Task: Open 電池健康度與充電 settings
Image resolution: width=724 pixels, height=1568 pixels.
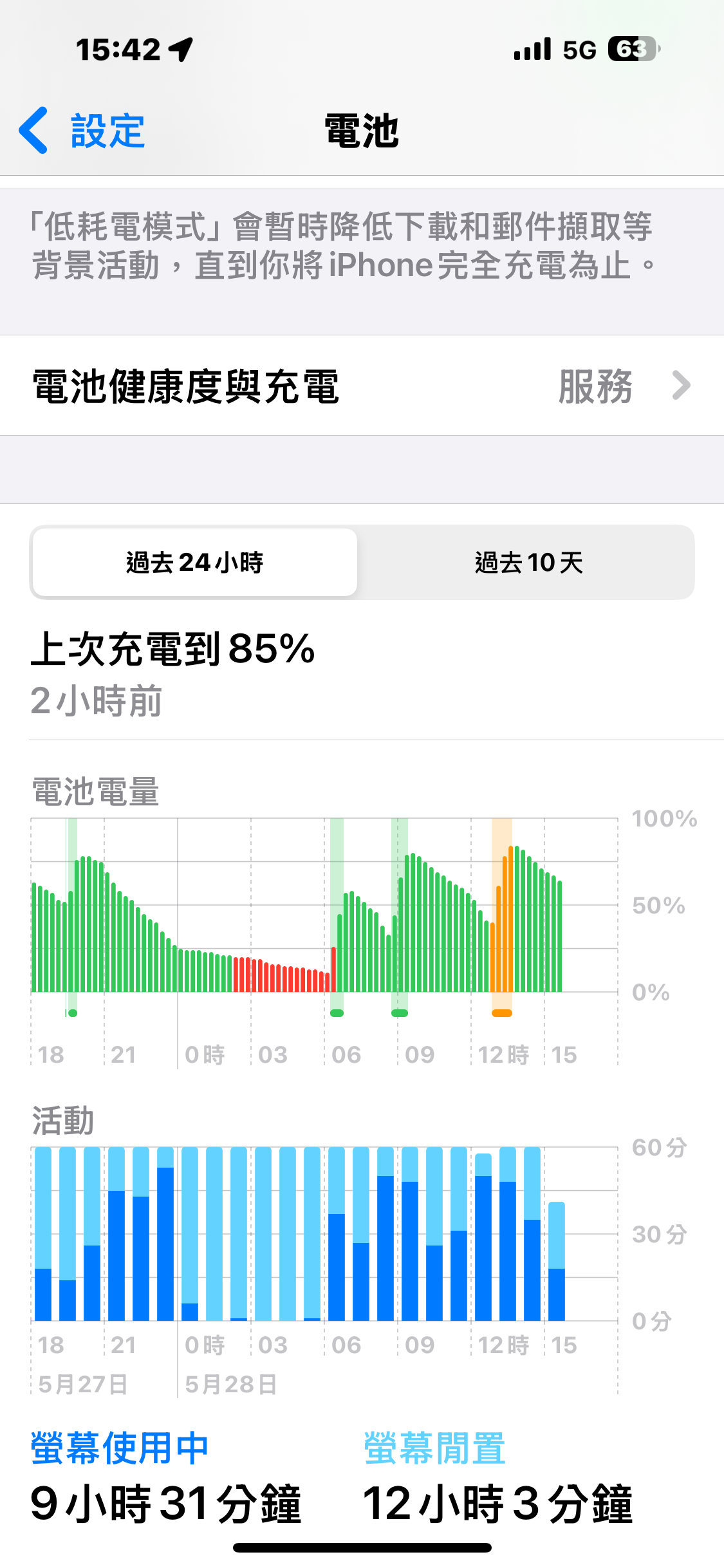Action: tap(362, 386)
